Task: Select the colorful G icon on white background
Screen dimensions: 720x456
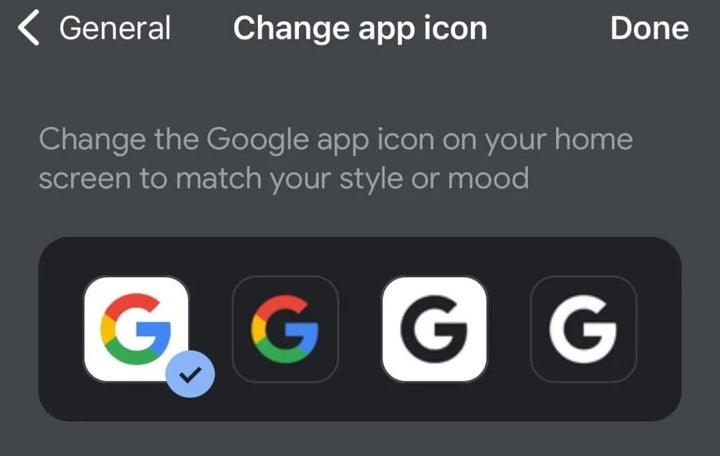Action: [136, 329]
